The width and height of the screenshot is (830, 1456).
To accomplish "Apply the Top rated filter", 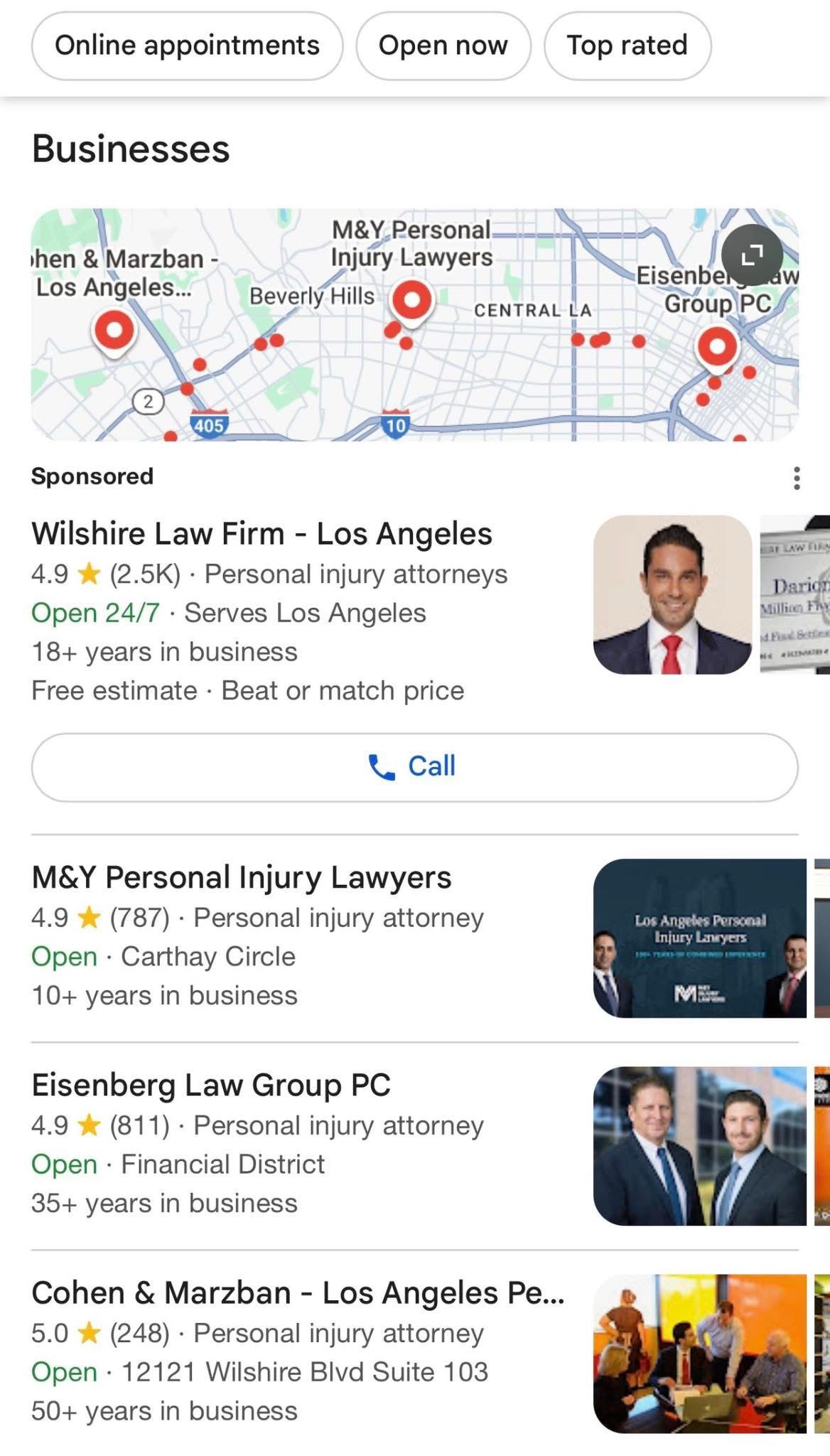I will 627,46.
